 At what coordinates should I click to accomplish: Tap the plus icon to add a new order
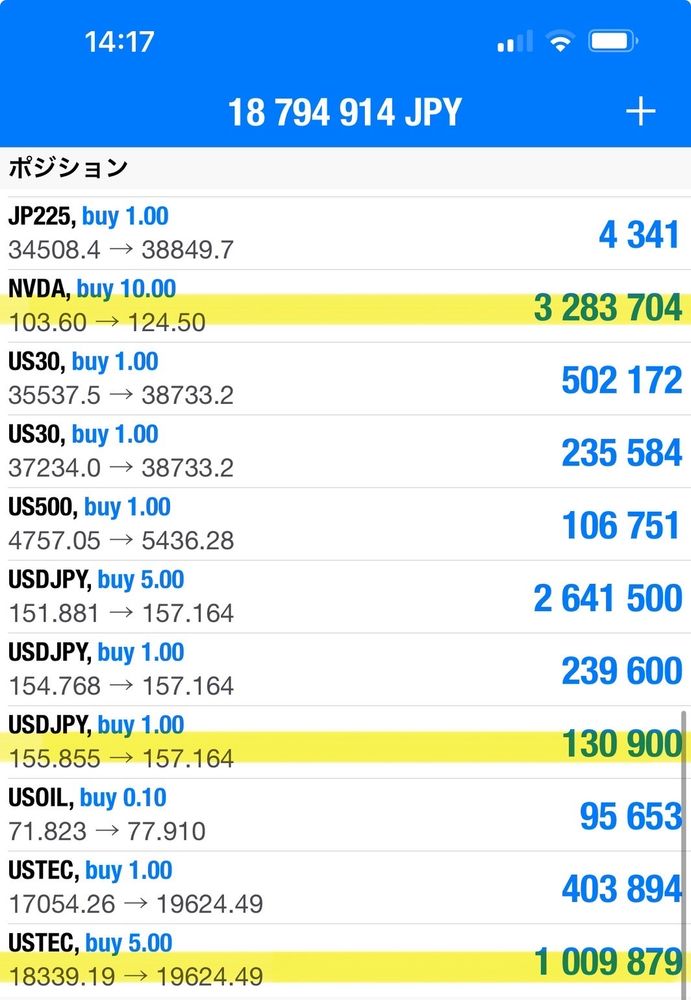(x=640, y=111)
